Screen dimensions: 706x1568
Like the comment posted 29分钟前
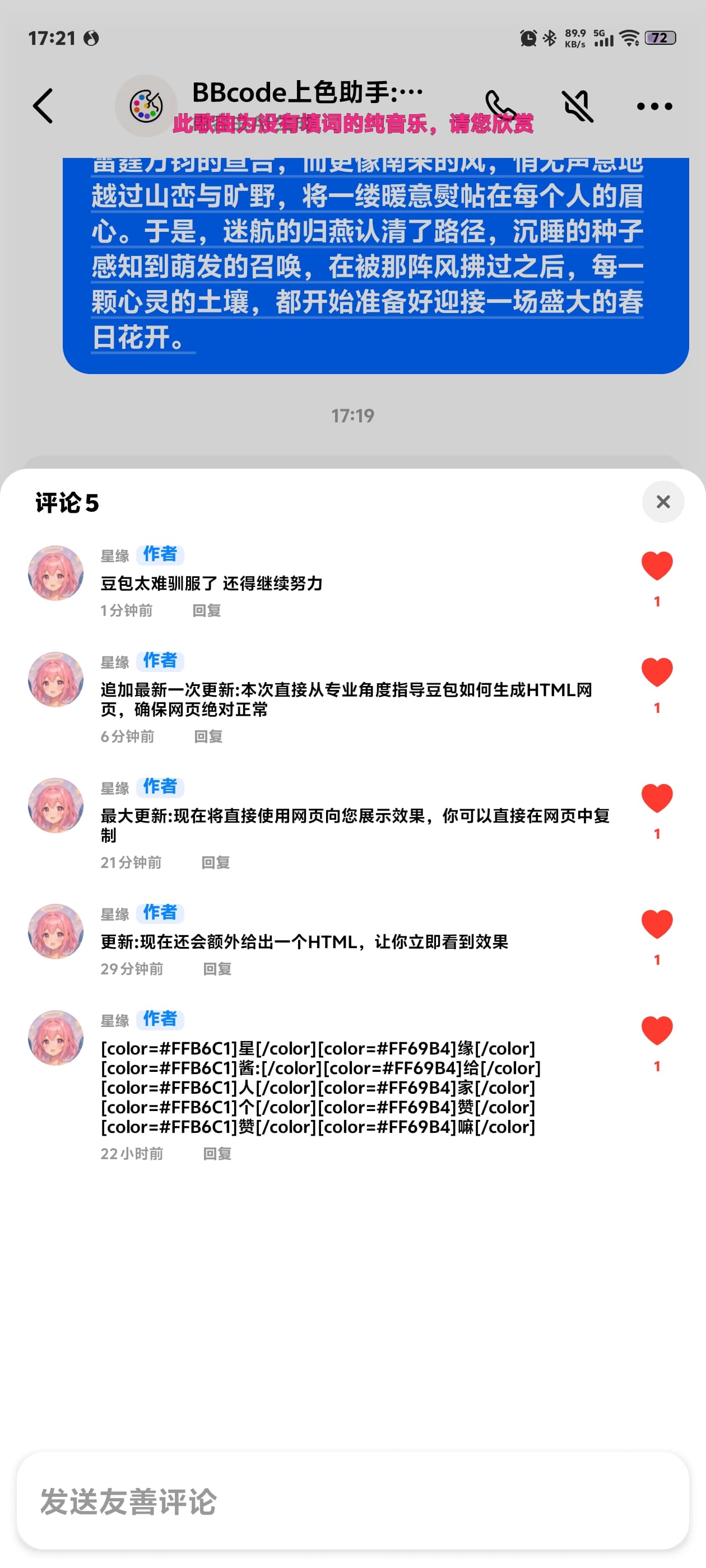657,925
